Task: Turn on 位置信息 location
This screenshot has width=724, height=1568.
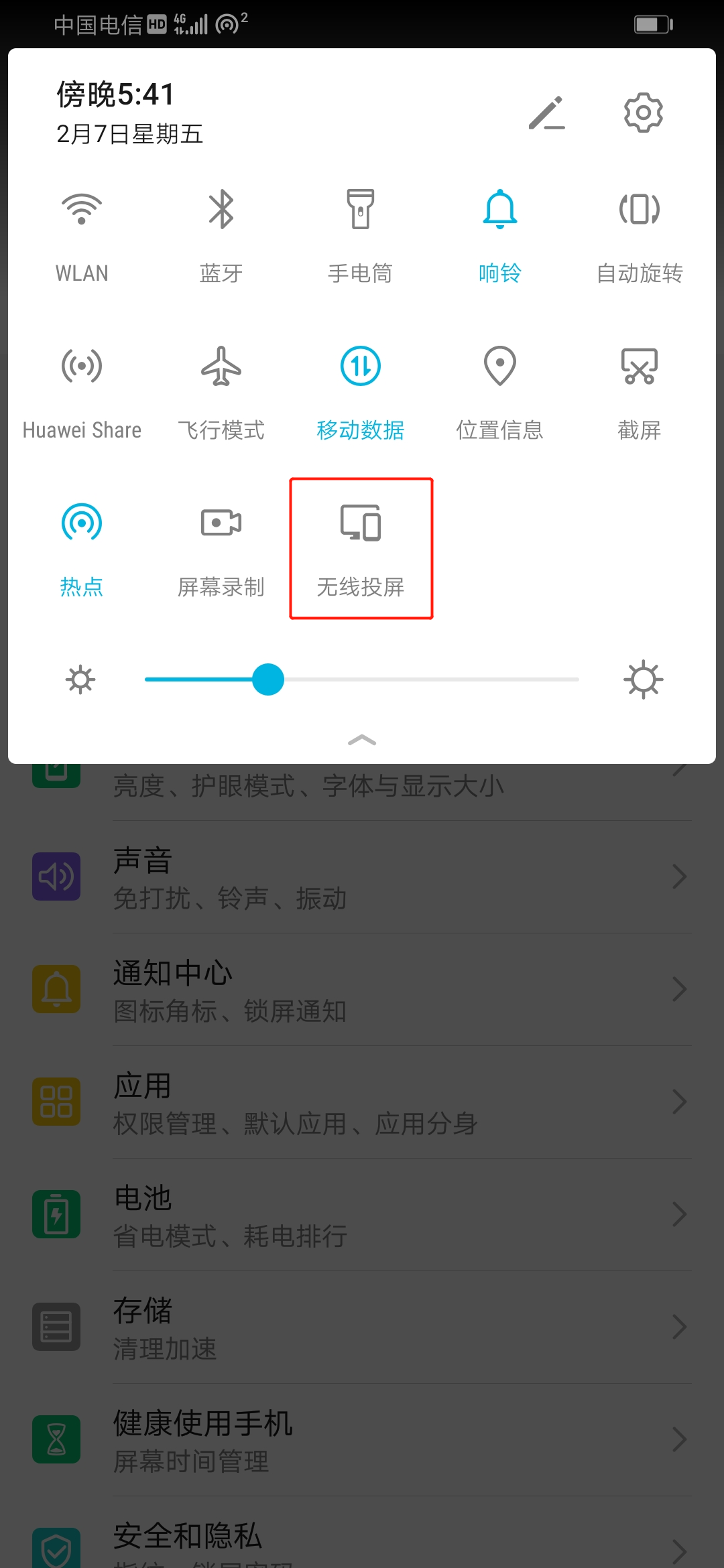Action: tap(500, 366)
